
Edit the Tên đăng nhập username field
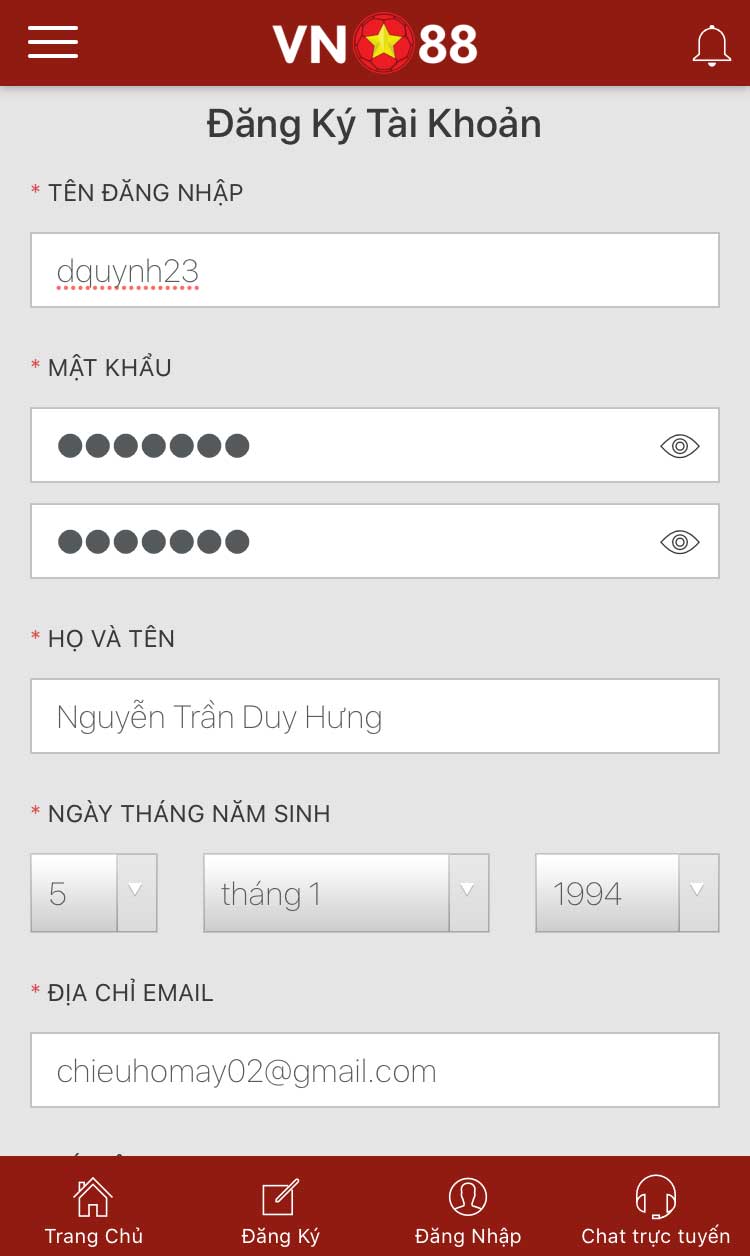tap(374, 270)
